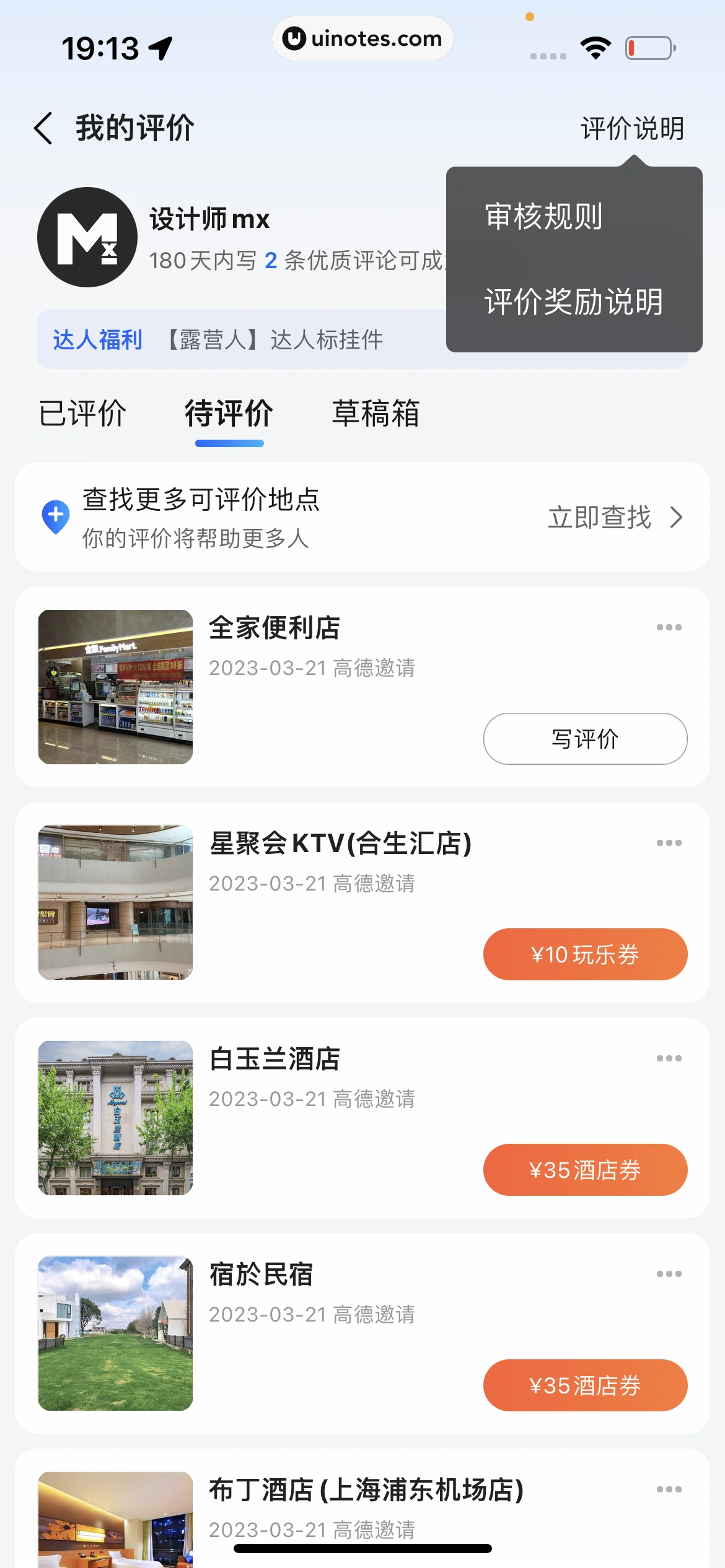This screenshot has width=725, height=1568.
Task: Go back from 我的评价 page
Action: click(43, 128)
